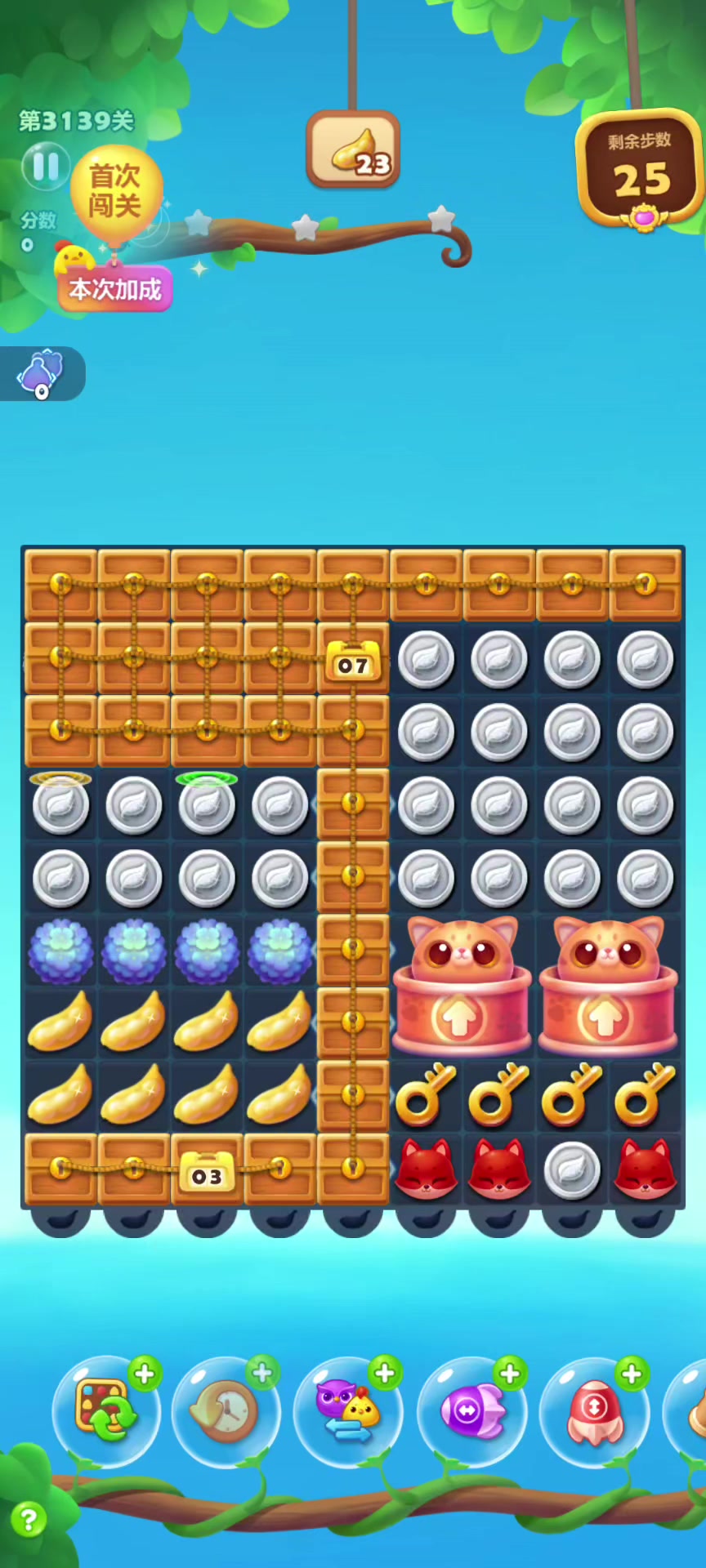Image resolution: width=706 pixels, height=1568 pixels.
Task: Select the silver coin with green halo
Action: 207,804
